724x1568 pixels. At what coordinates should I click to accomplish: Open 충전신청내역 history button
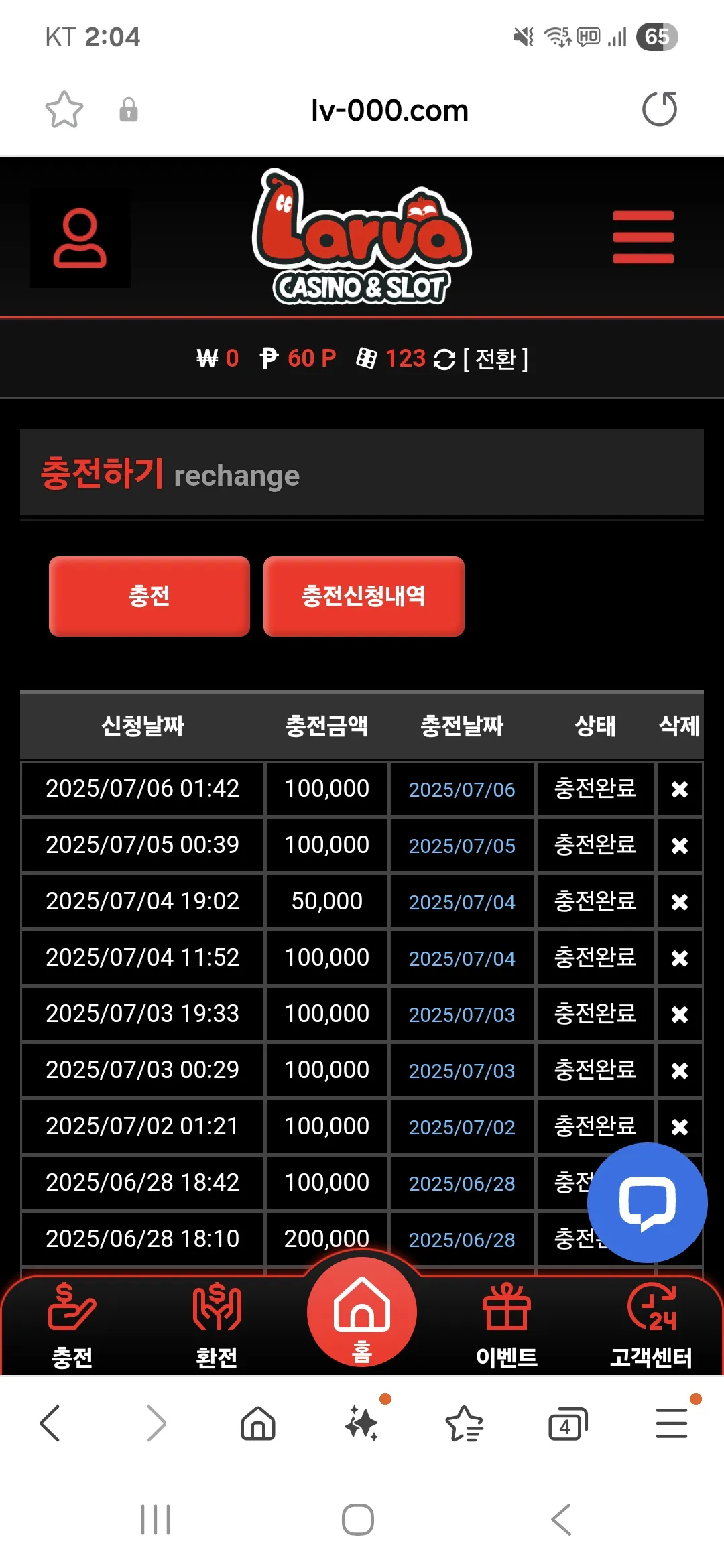pos(364,596)
